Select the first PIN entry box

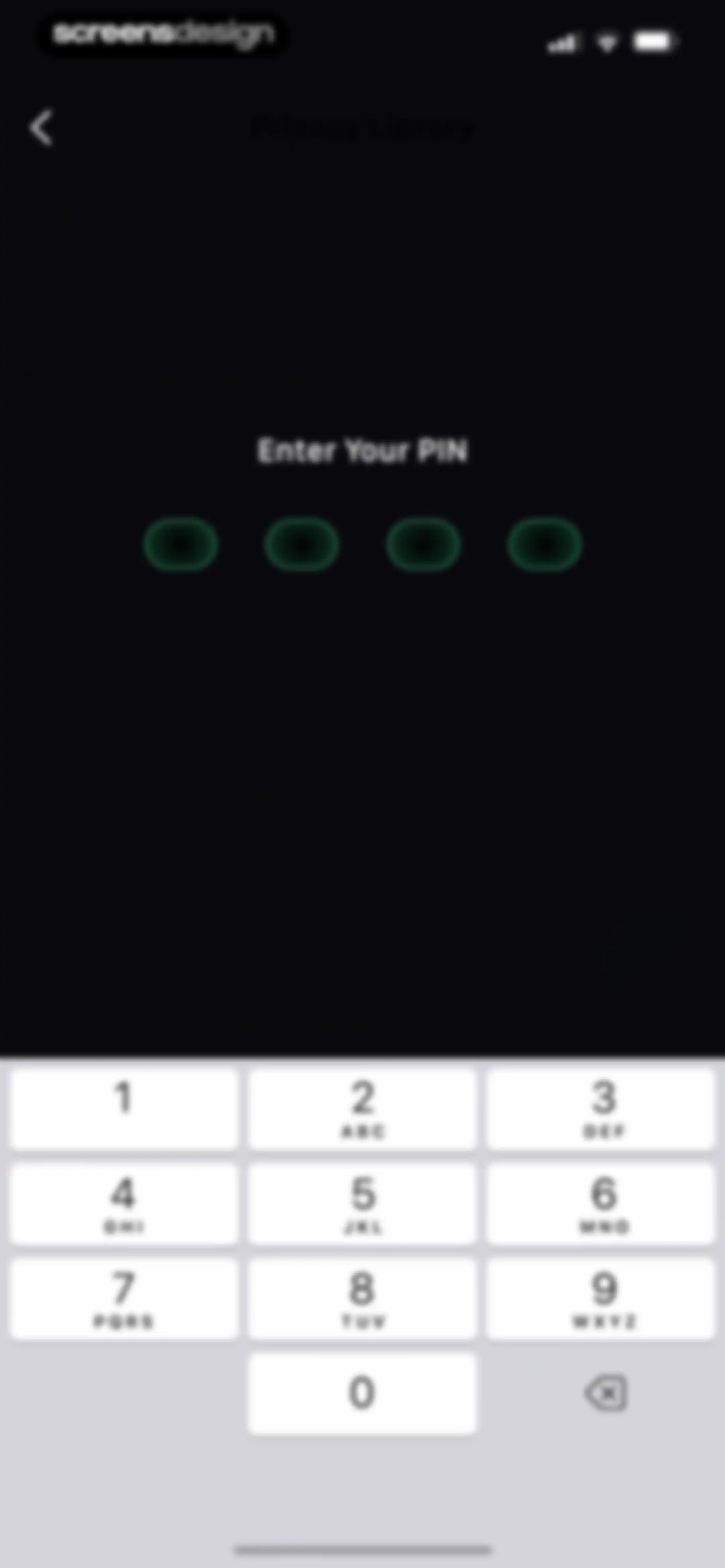pyautogui.click(x=181, y=545)
